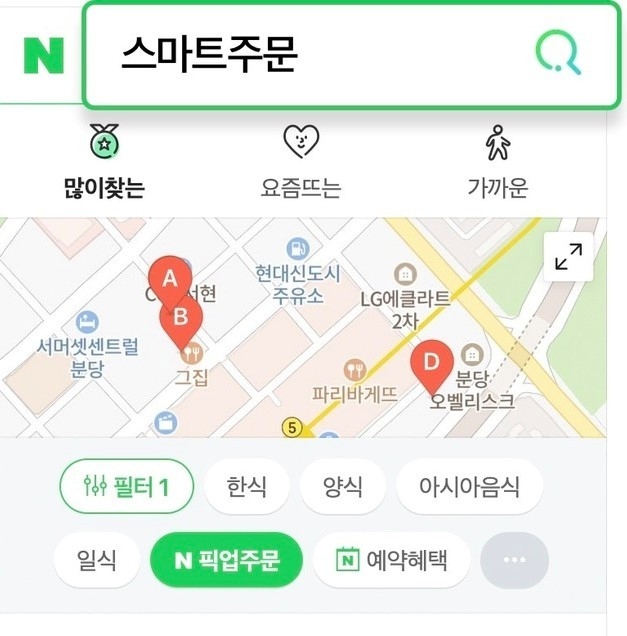
Task: Select map marker B
Action: click(181, 318)
